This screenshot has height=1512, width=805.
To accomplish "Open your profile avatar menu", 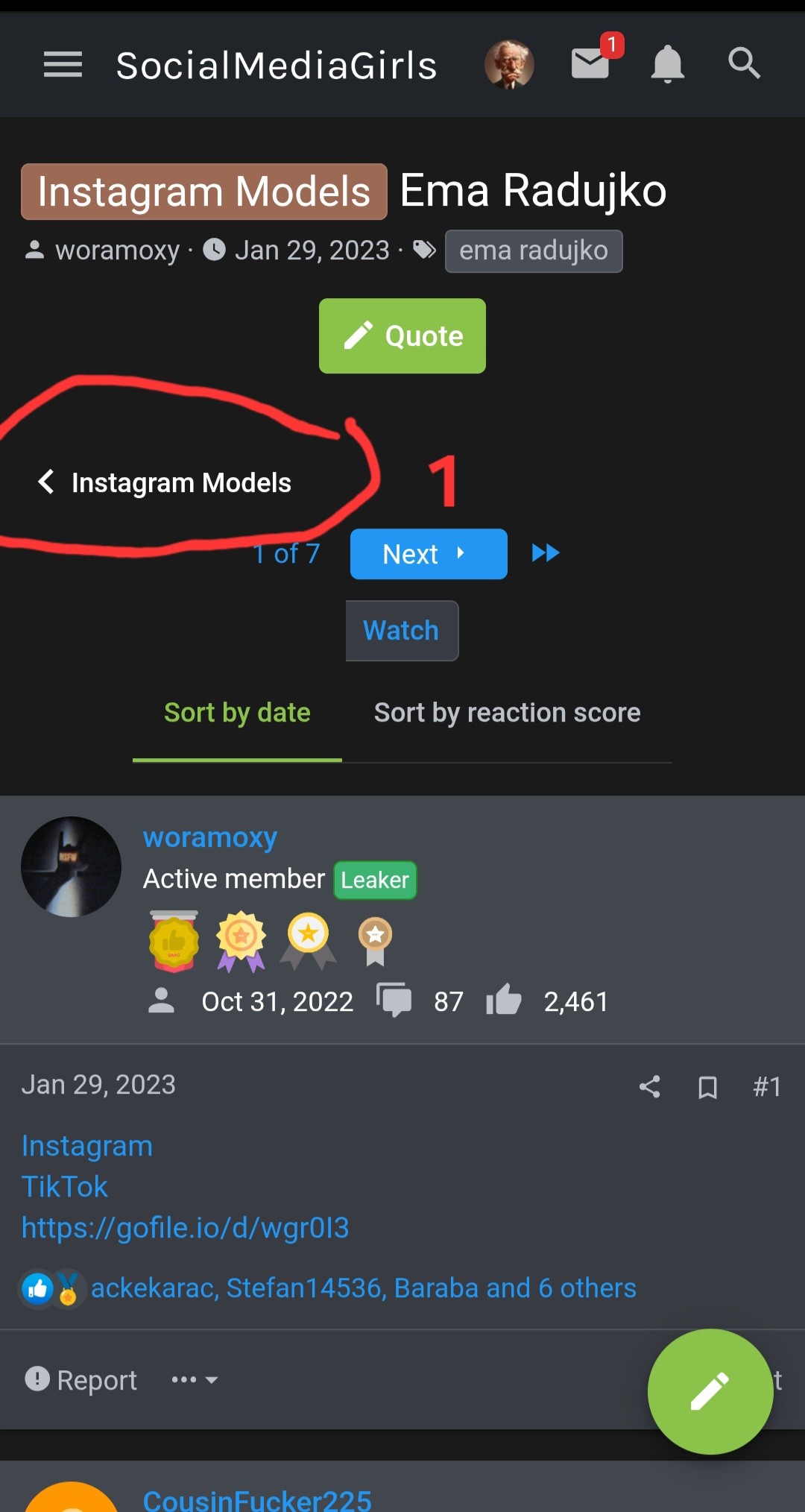I will (x=509, y=64).
